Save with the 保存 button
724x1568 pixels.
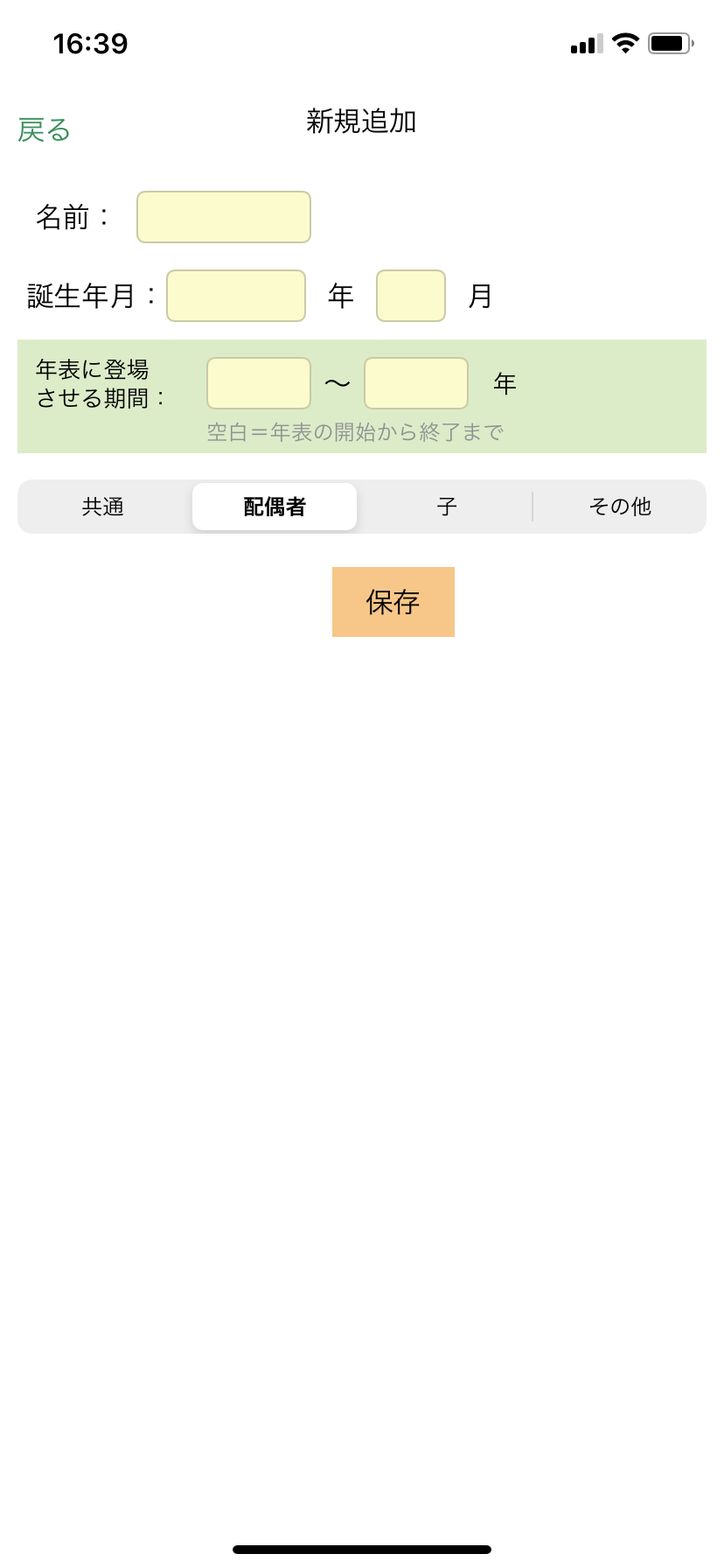pos(393,602)
